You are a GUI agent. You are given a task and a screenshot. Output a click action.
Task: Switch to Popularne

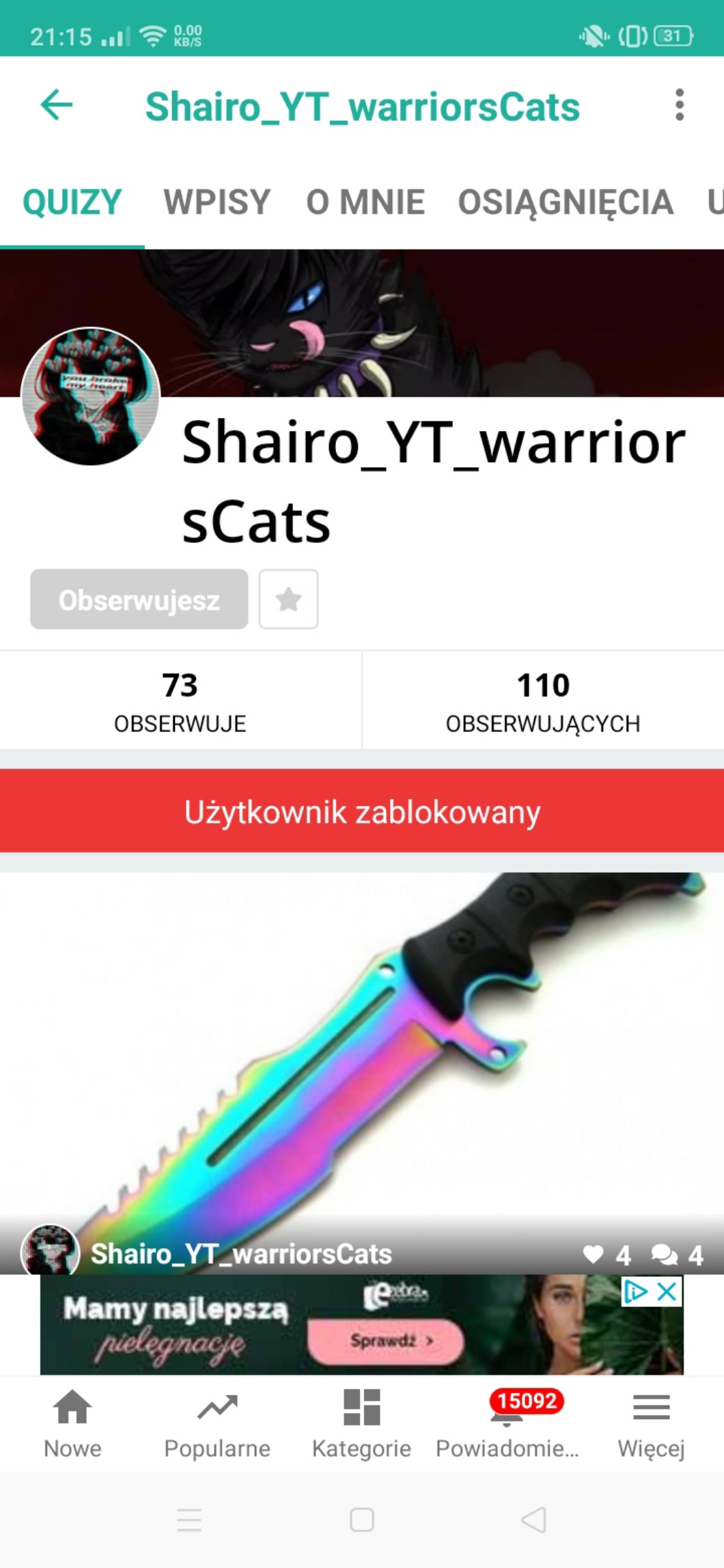click(217, 1424)
